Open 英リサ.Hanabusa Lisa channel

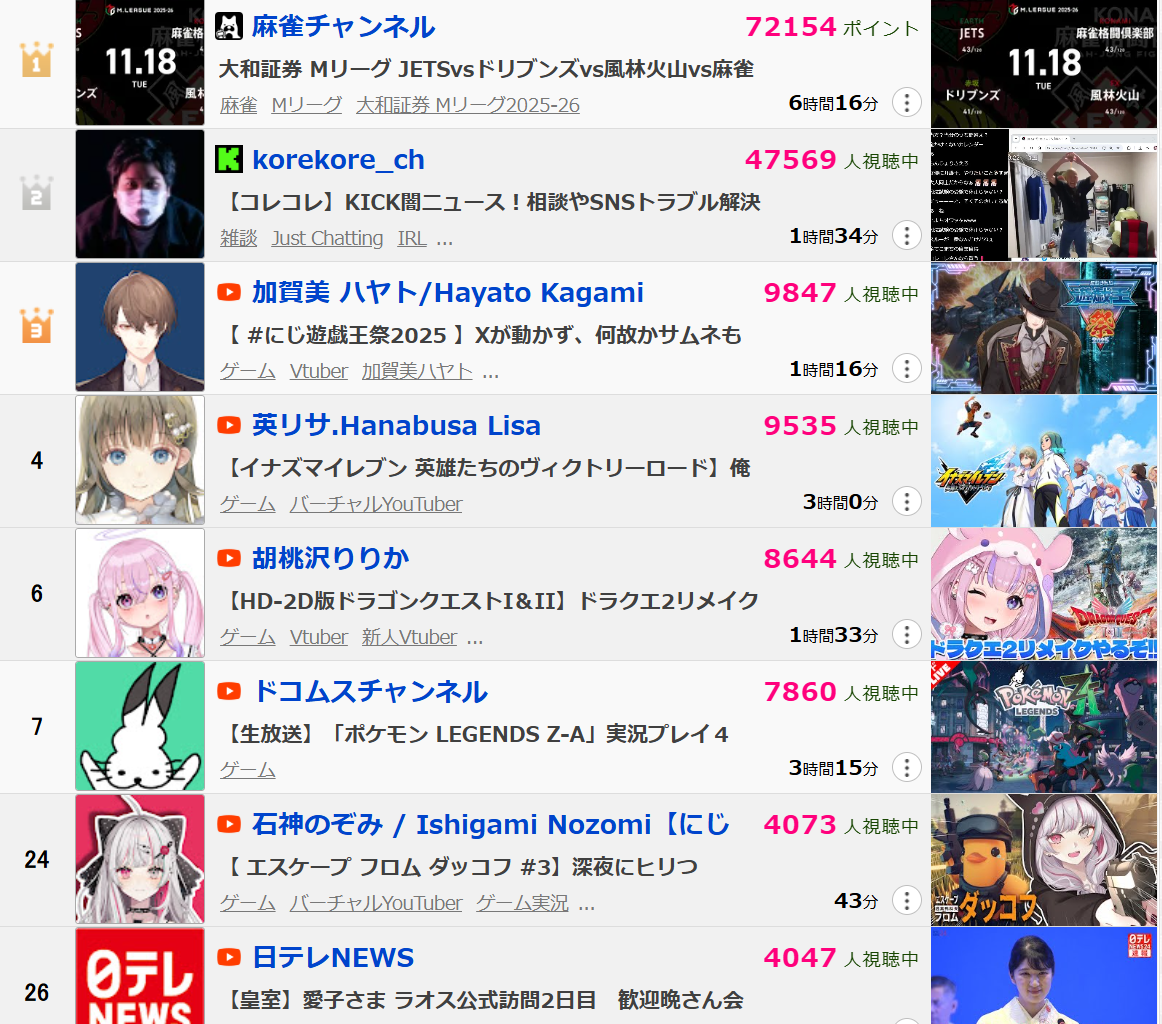396,426
